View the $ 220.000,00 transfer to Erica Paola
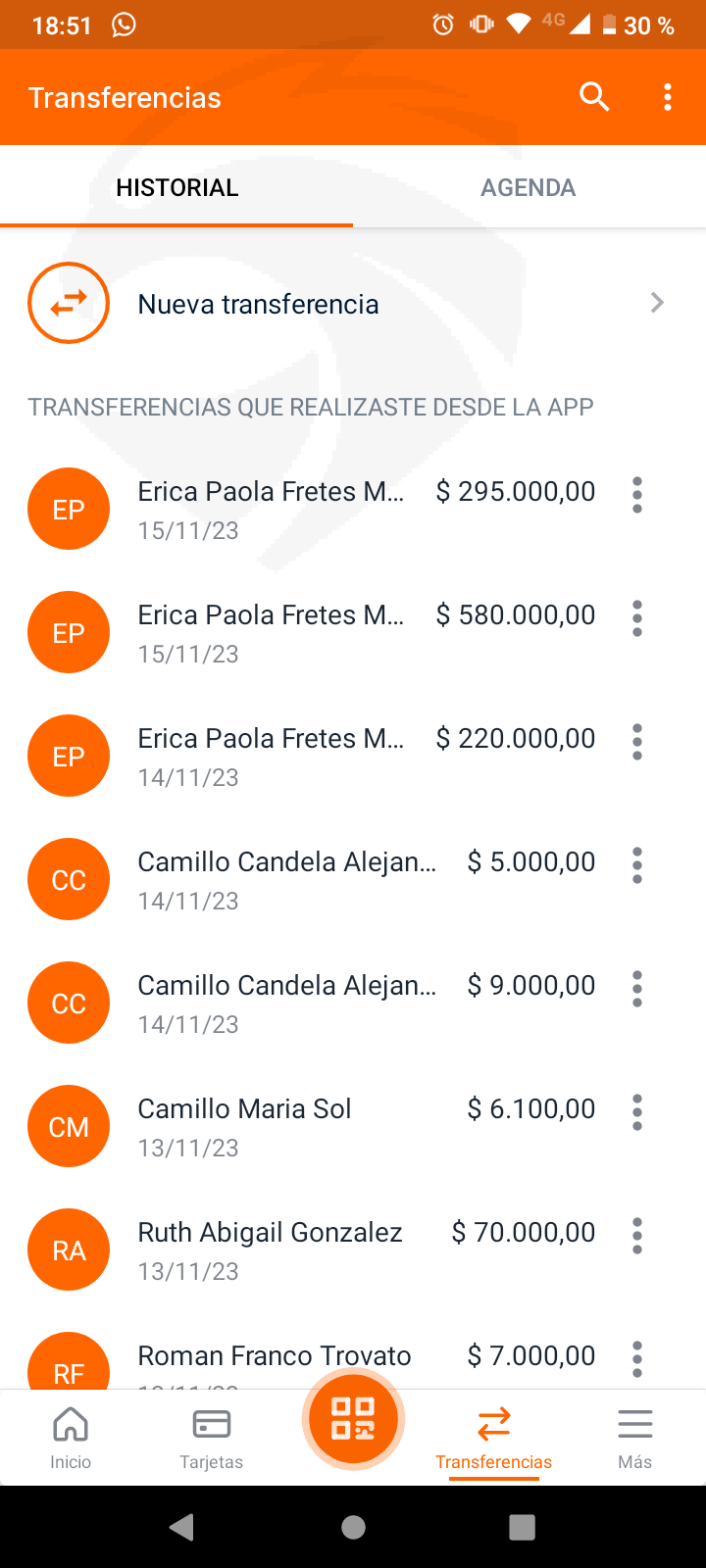 [312, 757]
